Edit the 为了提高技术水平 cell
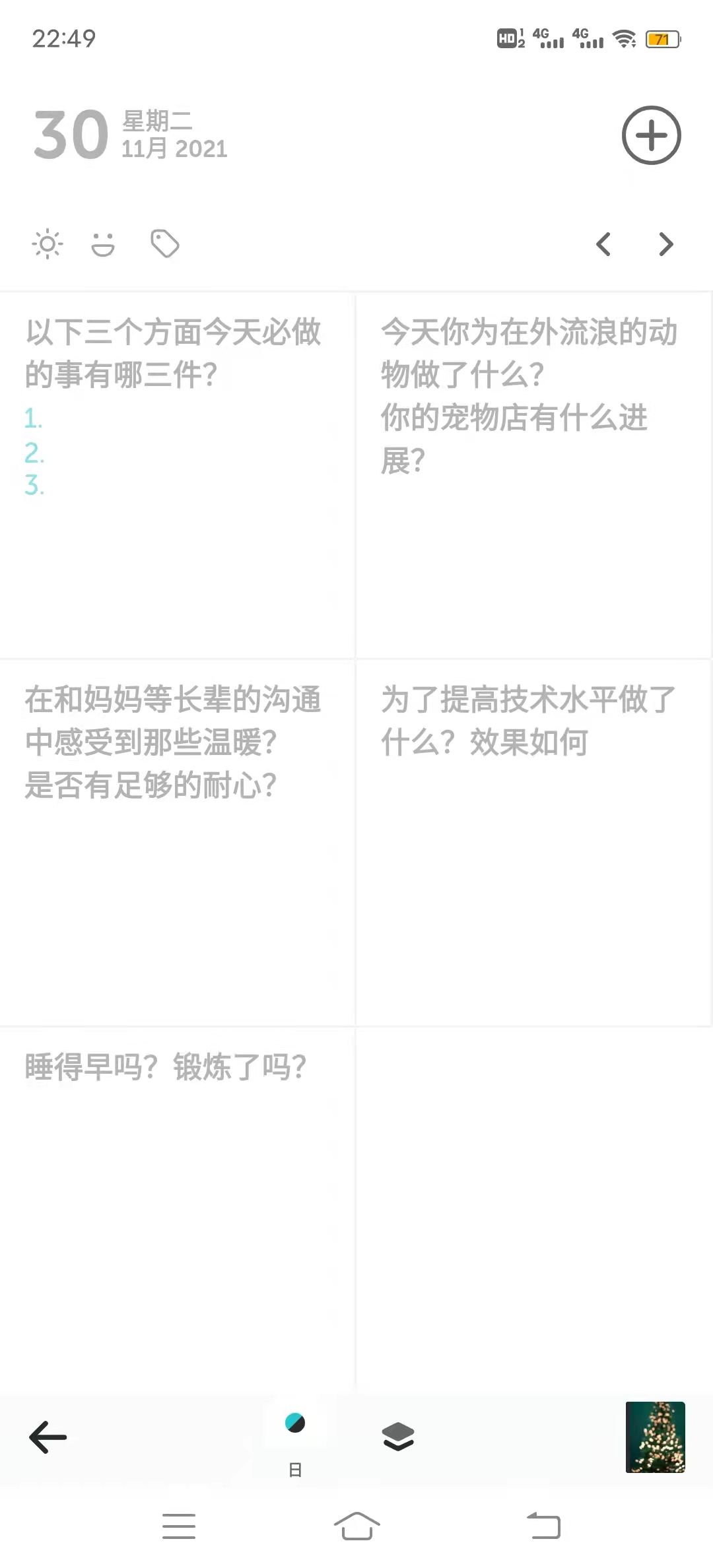 [533, 842]
